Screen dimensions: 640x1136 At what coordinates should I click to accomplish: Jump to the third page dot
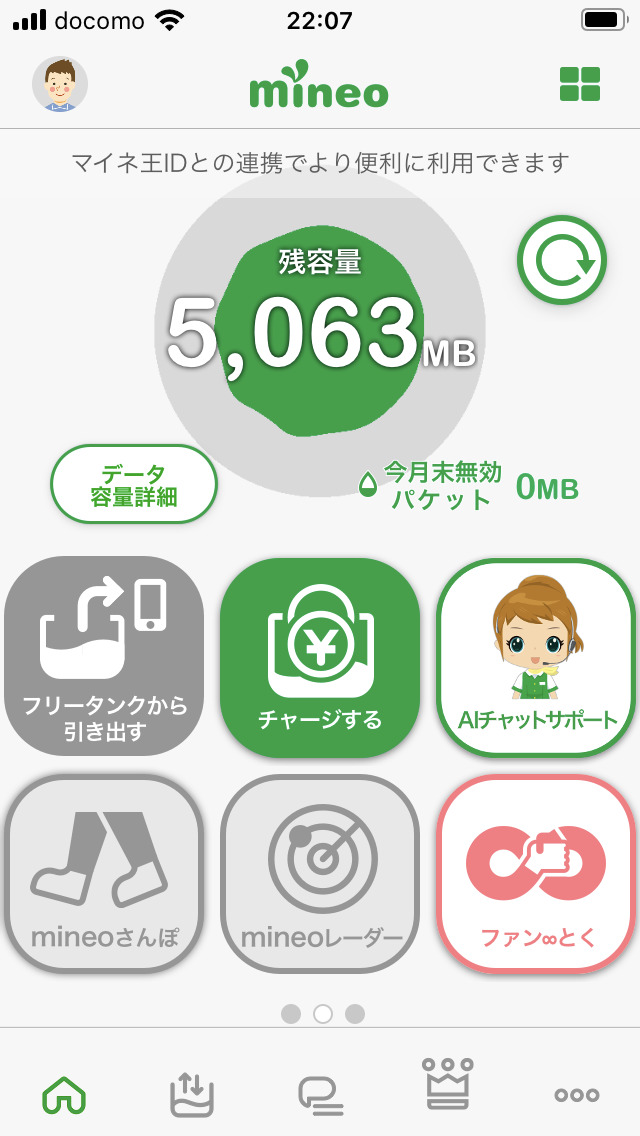coord(355,1014)
